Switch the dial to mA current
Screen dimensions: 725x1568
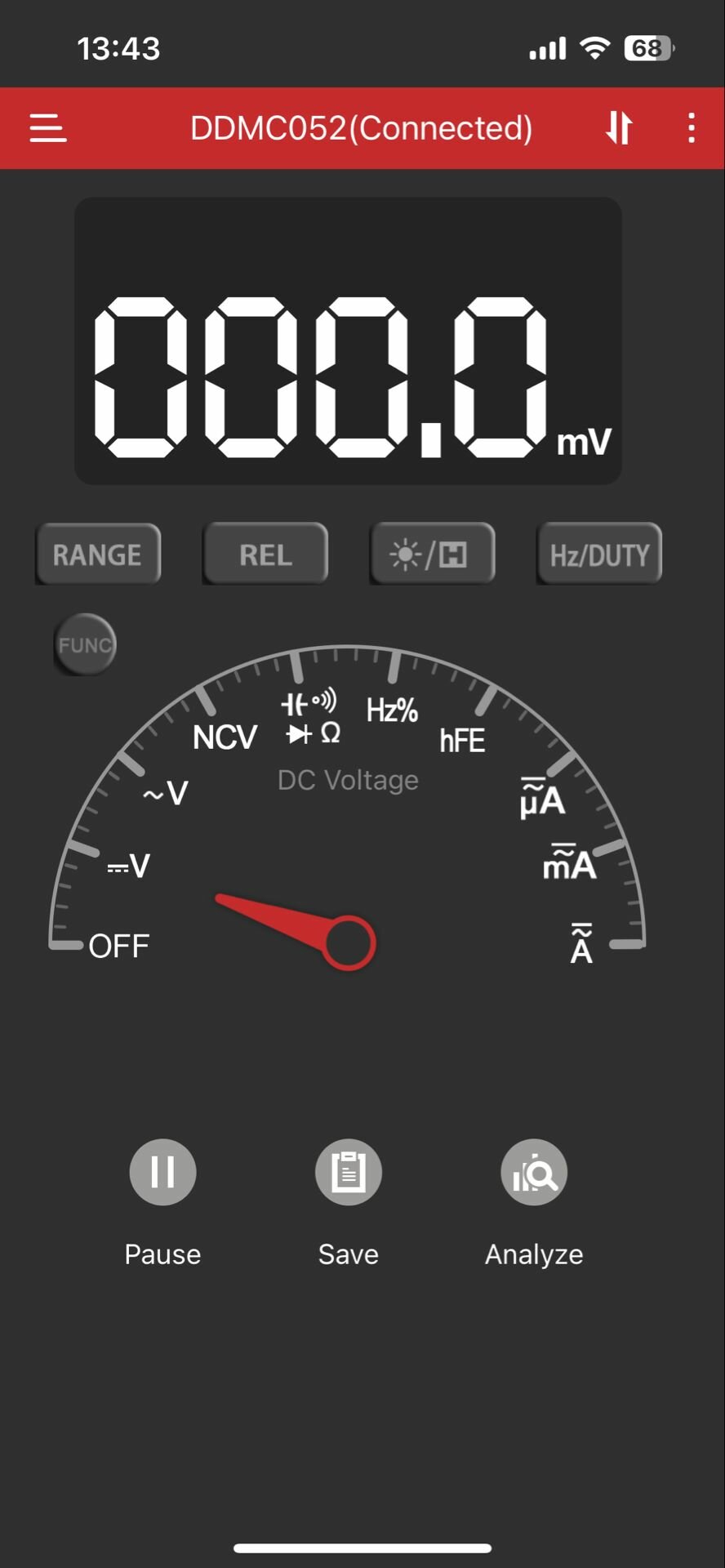[x=569, y=862]
